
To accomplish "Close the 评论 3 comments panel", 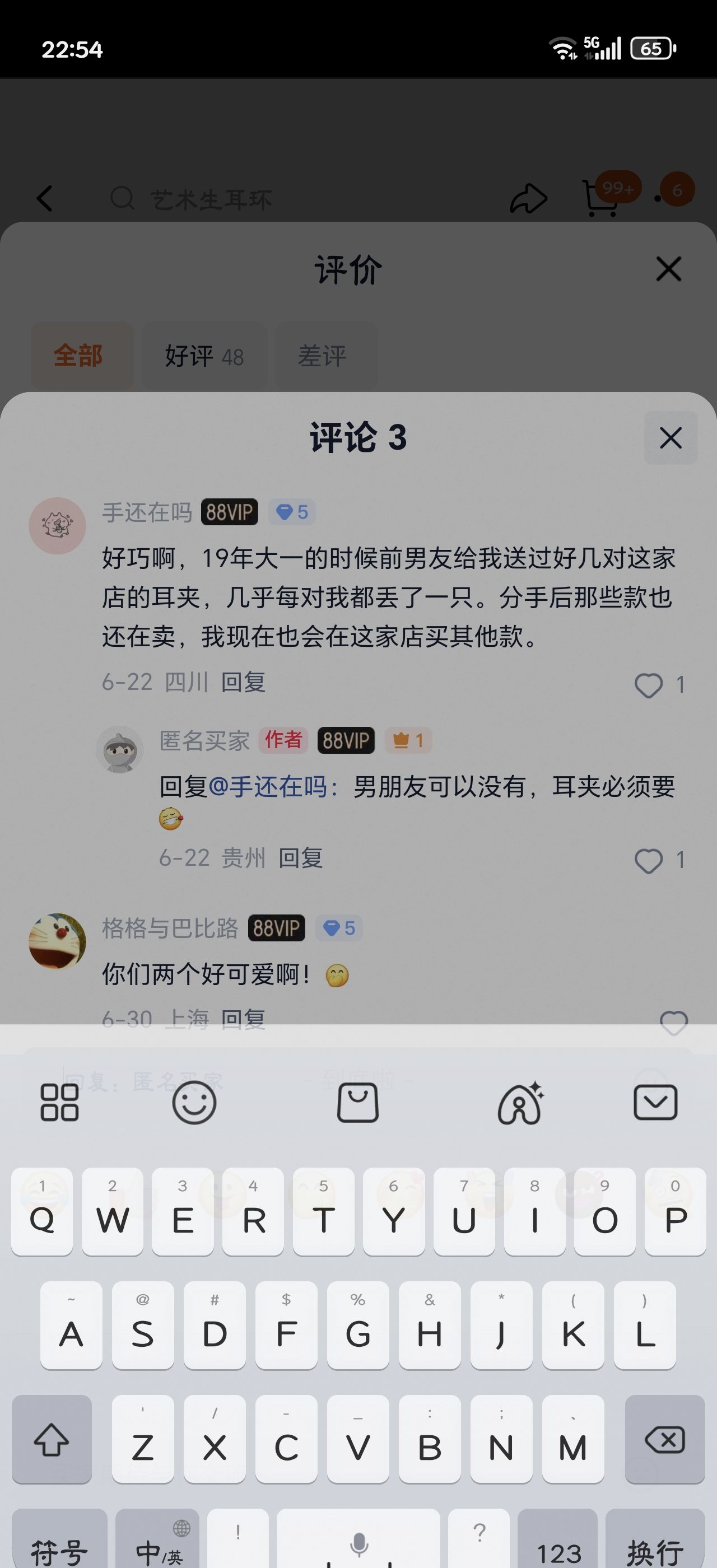I will pyautogui.click(x=670, y=438).
